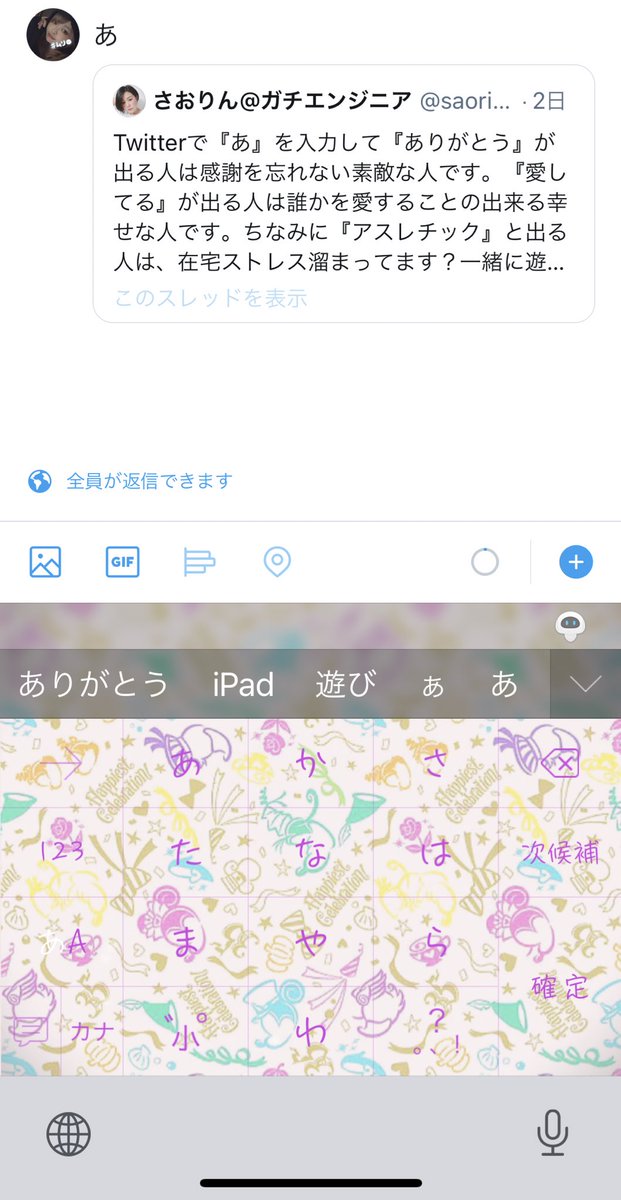The image size is (621, 1200).
Task: Tap the 確定 confirm key
Action: [559, 987]
